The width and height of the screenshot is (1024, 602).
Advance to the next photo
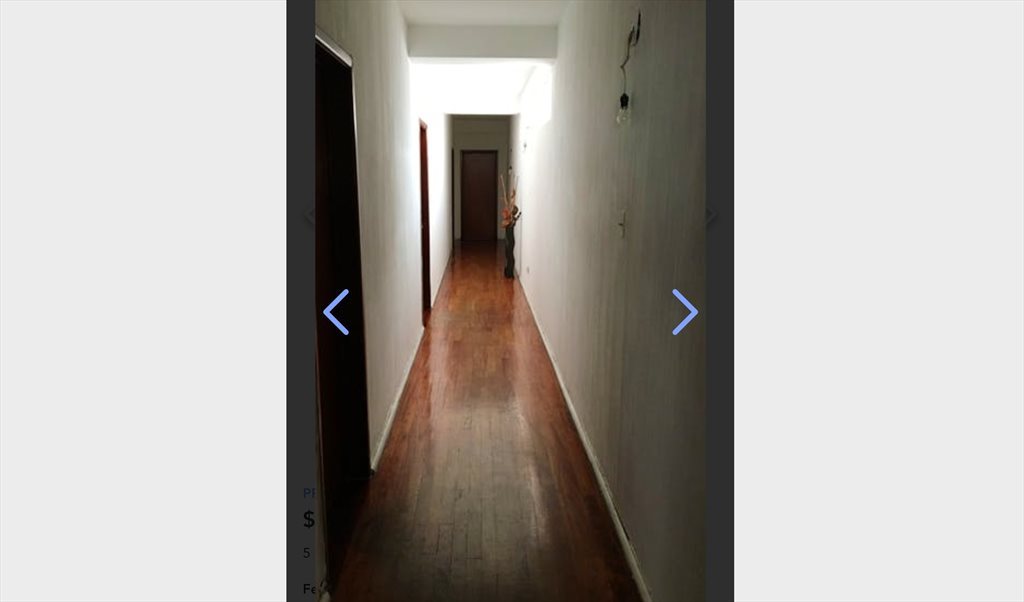point(684,312)
